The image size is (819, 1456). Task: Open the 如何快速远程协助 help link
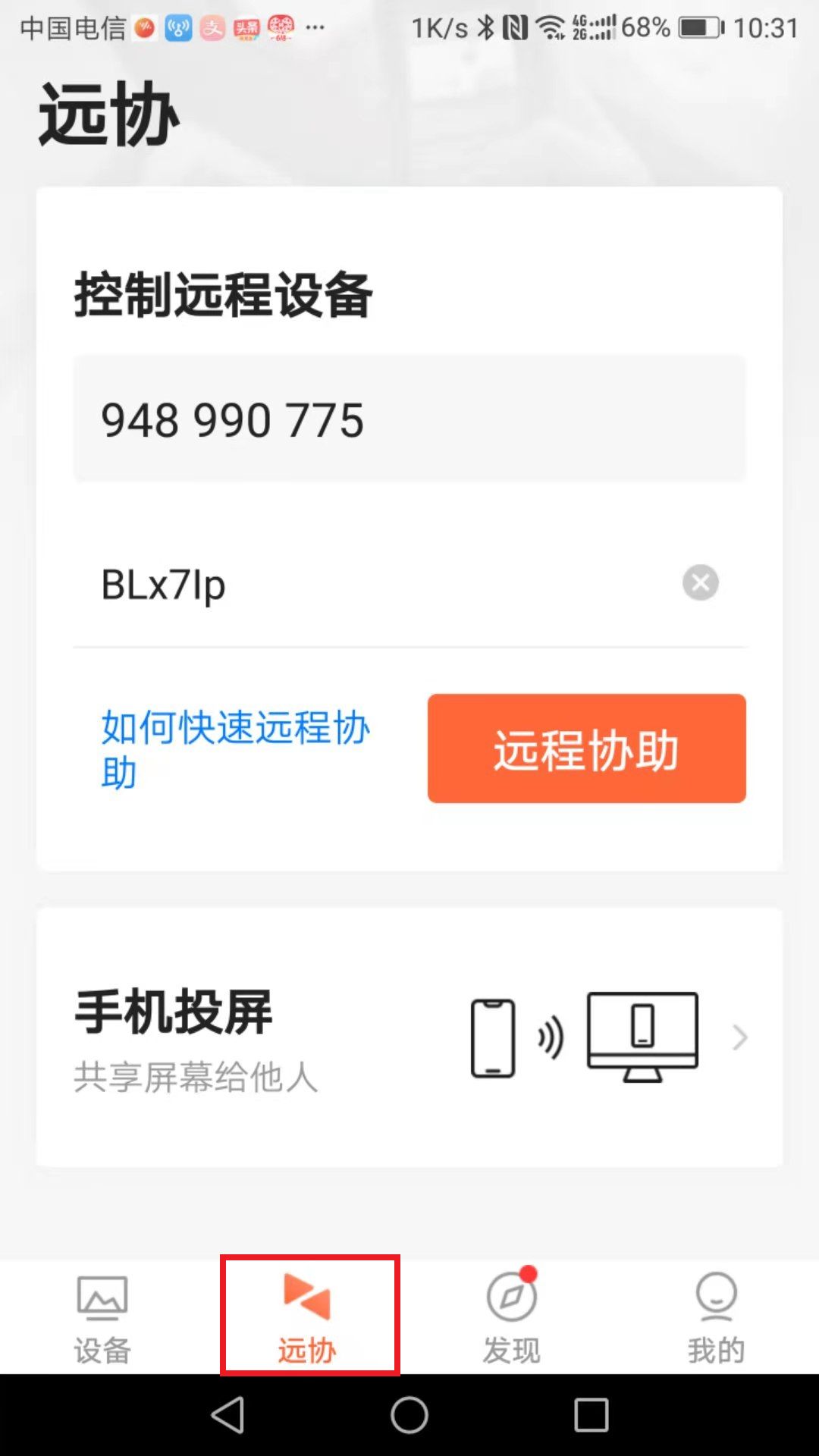pyautogui.click(x=235, y=749)
